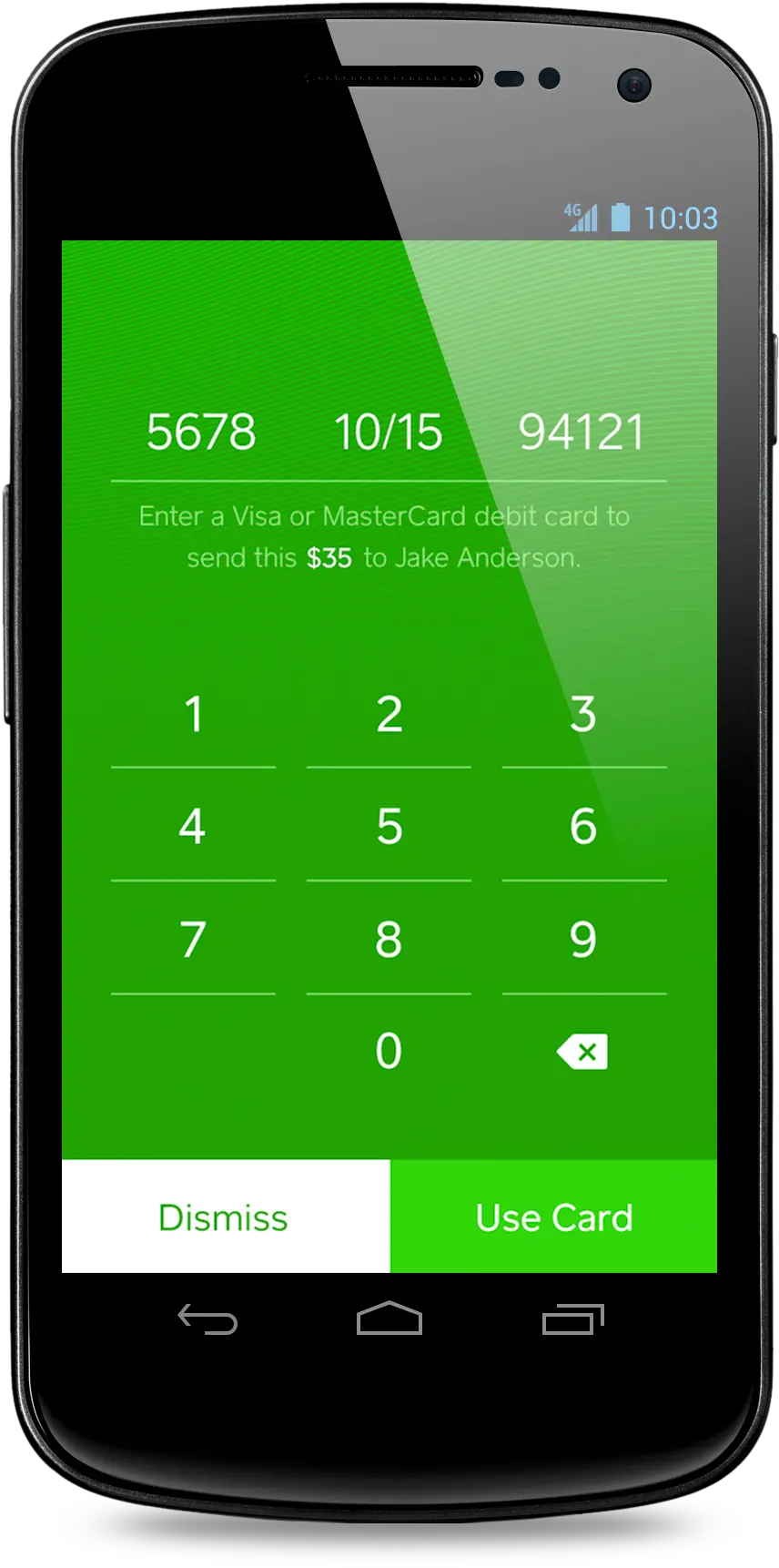Open the recent apps view
Screen dimensions: 779x1568
pos(572,1319)
